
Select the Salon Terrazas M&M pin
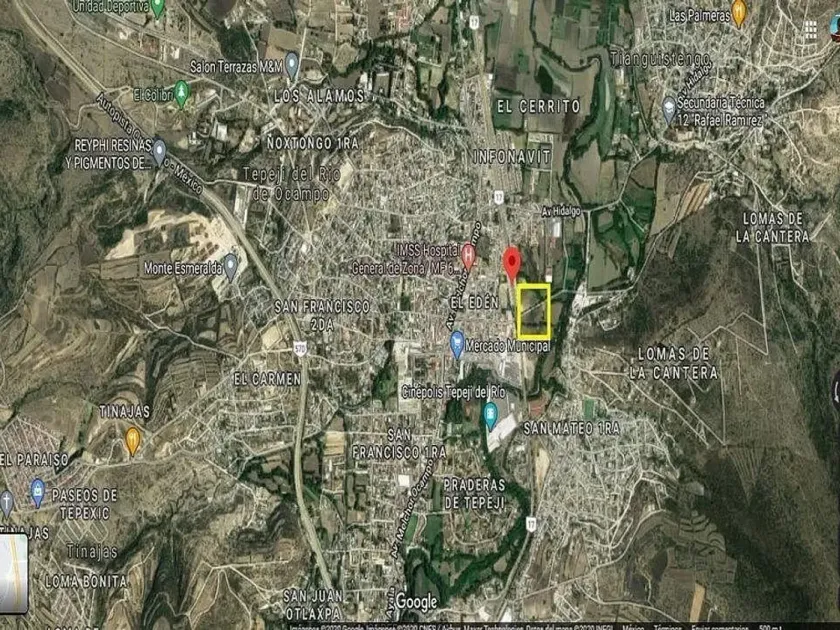point(291,66)
